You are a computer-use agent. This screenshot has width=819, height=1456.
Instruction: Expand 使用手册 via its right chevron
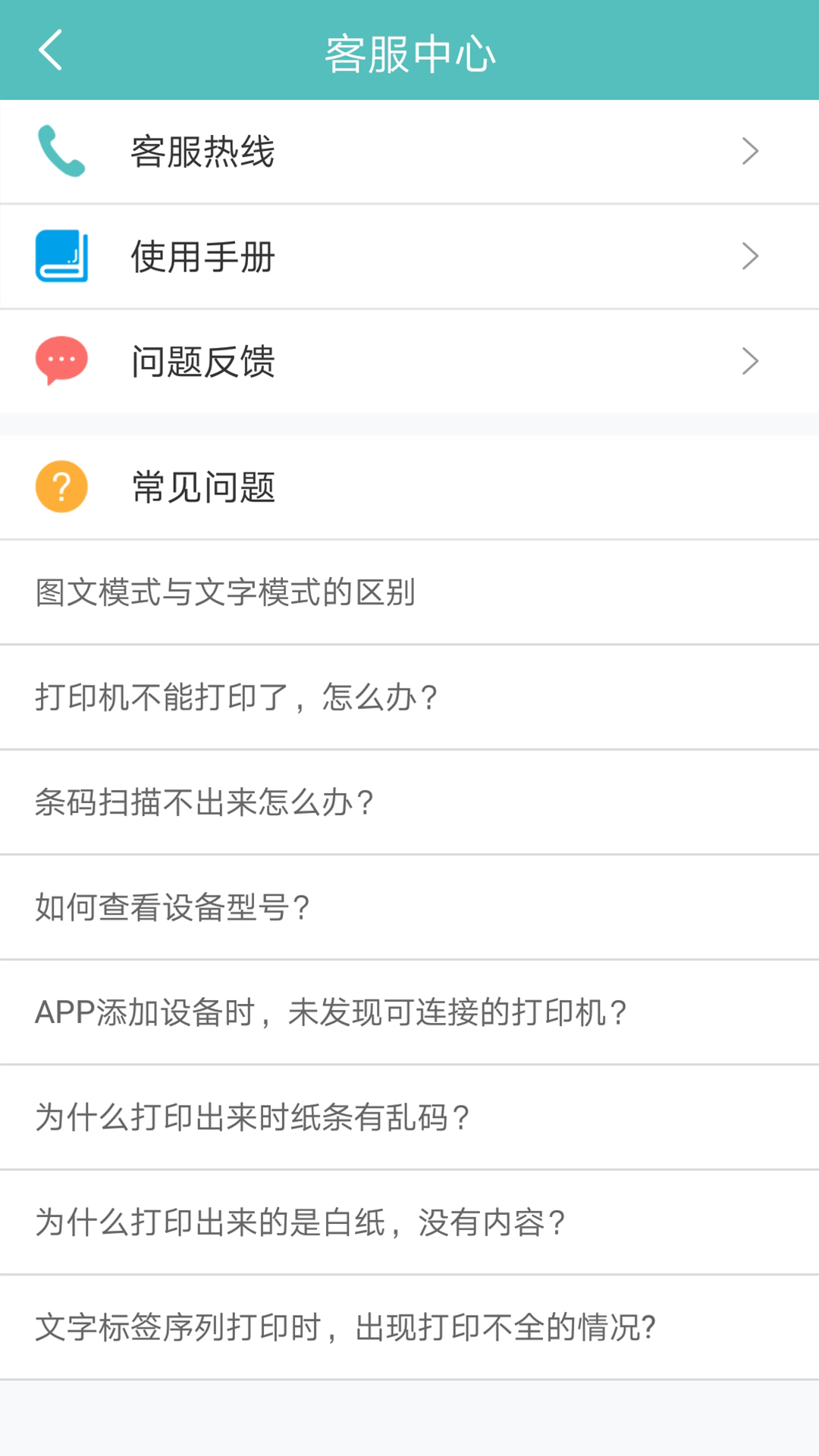pyautogui.click(x=749, y=256)
